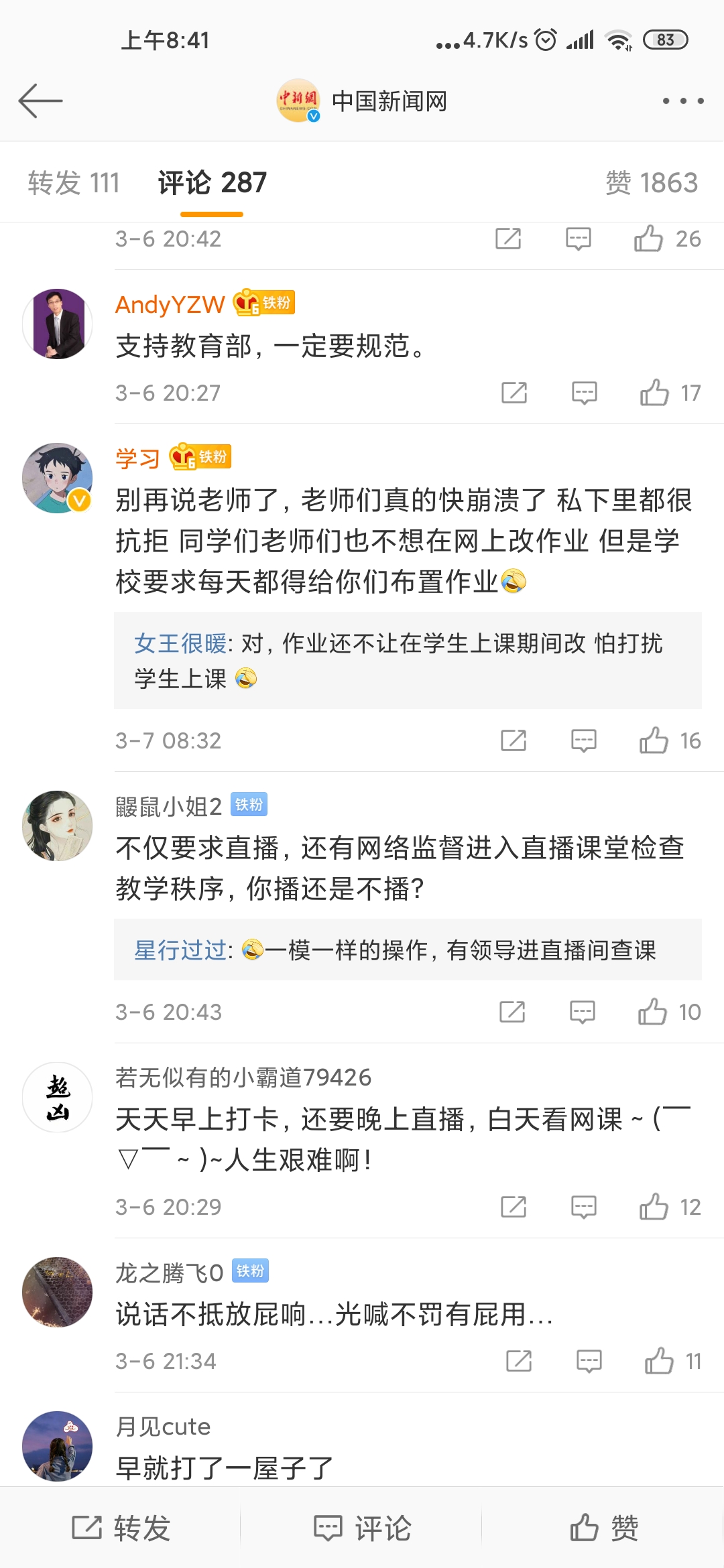This screenshot has height=1568, width=724.
Task: Repost the comment dated 3-6 20:42
Action: click(x=508, y=239)
